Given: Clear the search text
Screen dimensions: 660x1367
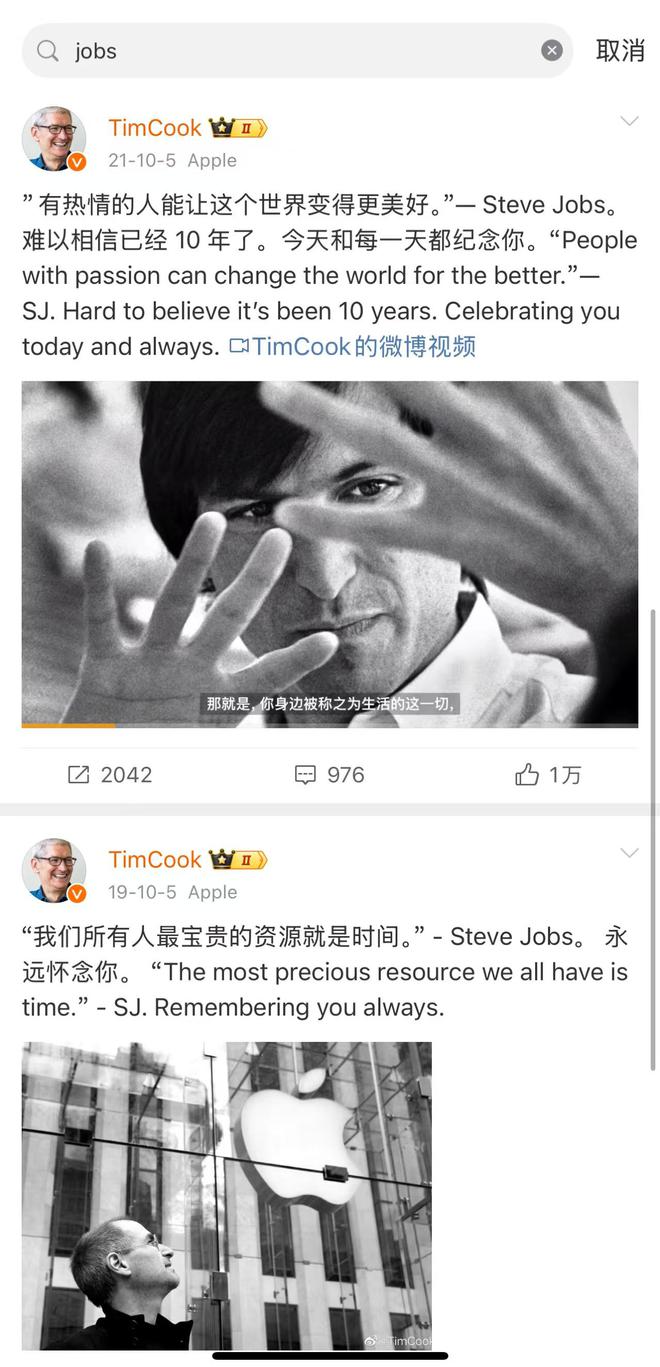Looking at the screenshot, I should coord(552,51).
